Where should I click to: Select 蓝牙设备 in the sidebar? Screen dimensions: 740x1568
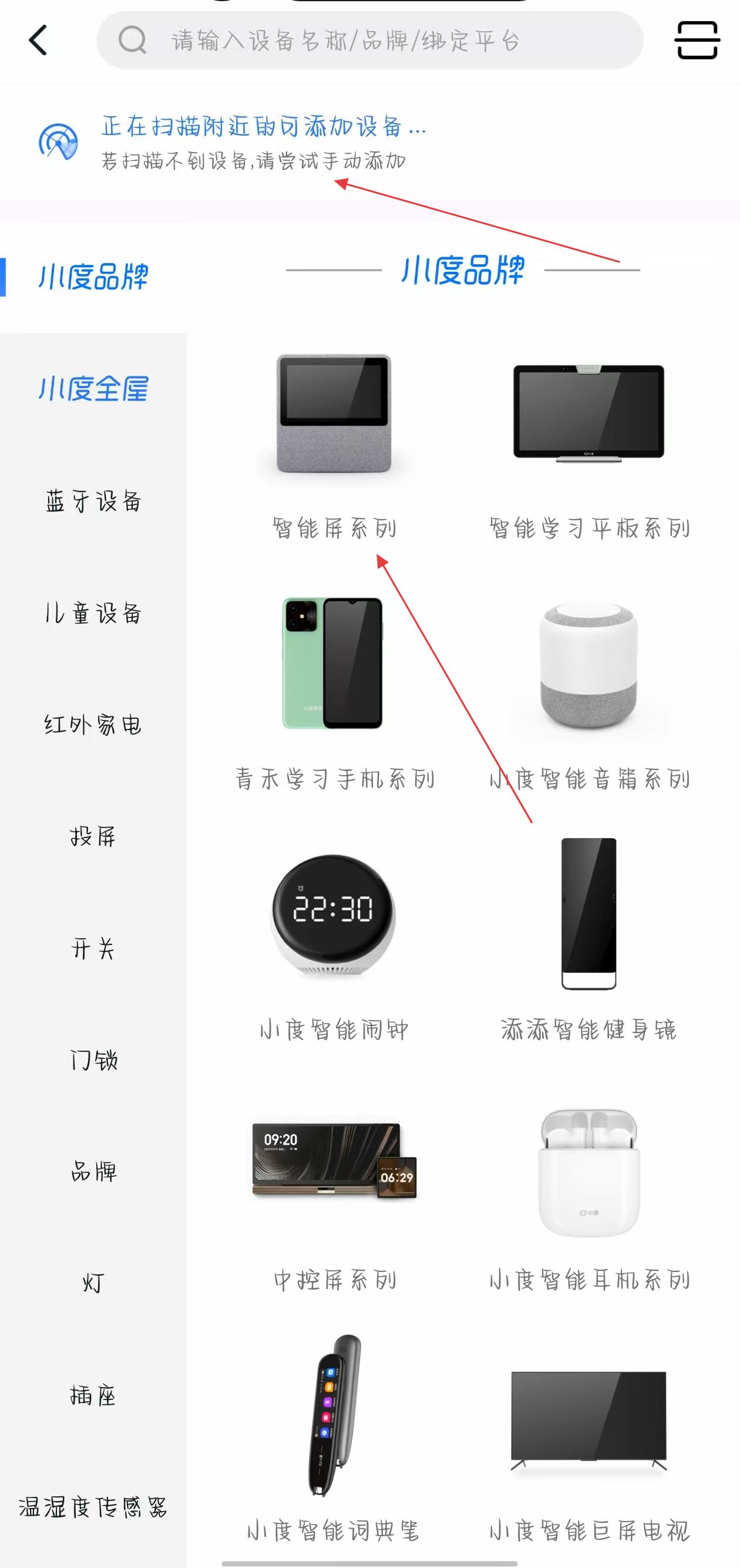click(93, 502)
